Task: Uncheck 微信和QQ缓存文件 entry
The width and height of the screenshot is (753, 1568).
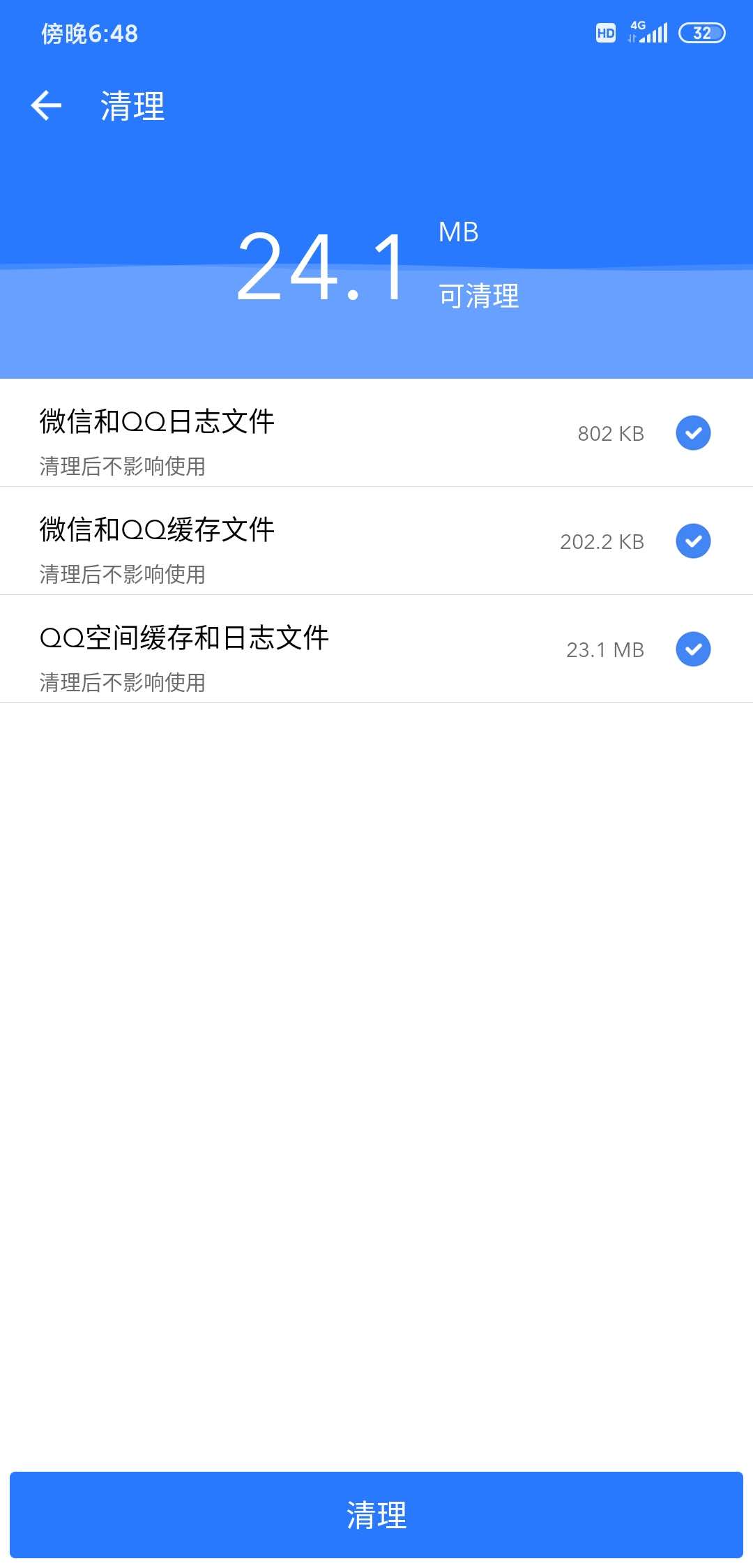Action: coord(693,541)
